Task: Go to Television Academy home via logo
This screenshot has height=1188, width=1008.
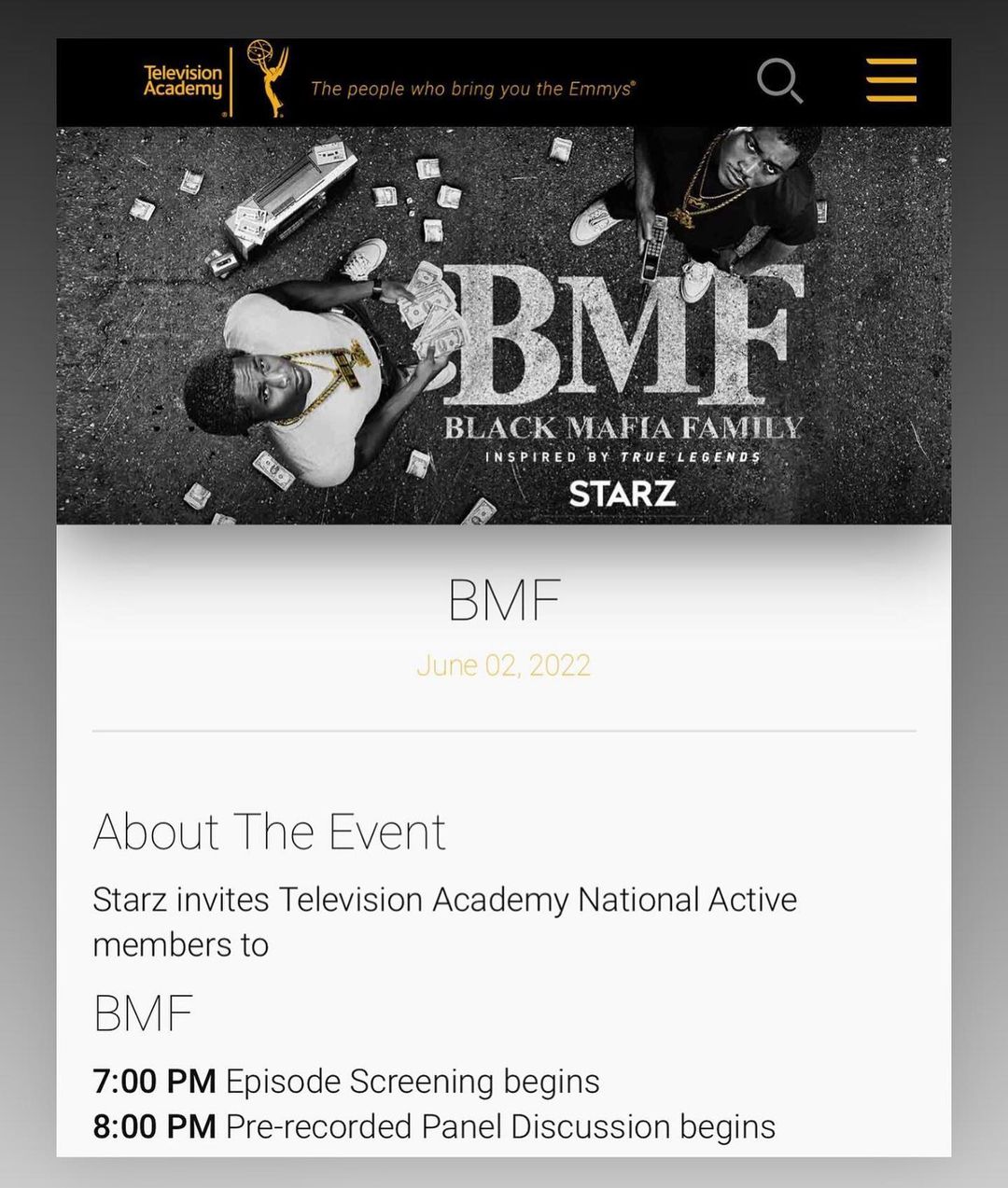Action: [215, 80]
